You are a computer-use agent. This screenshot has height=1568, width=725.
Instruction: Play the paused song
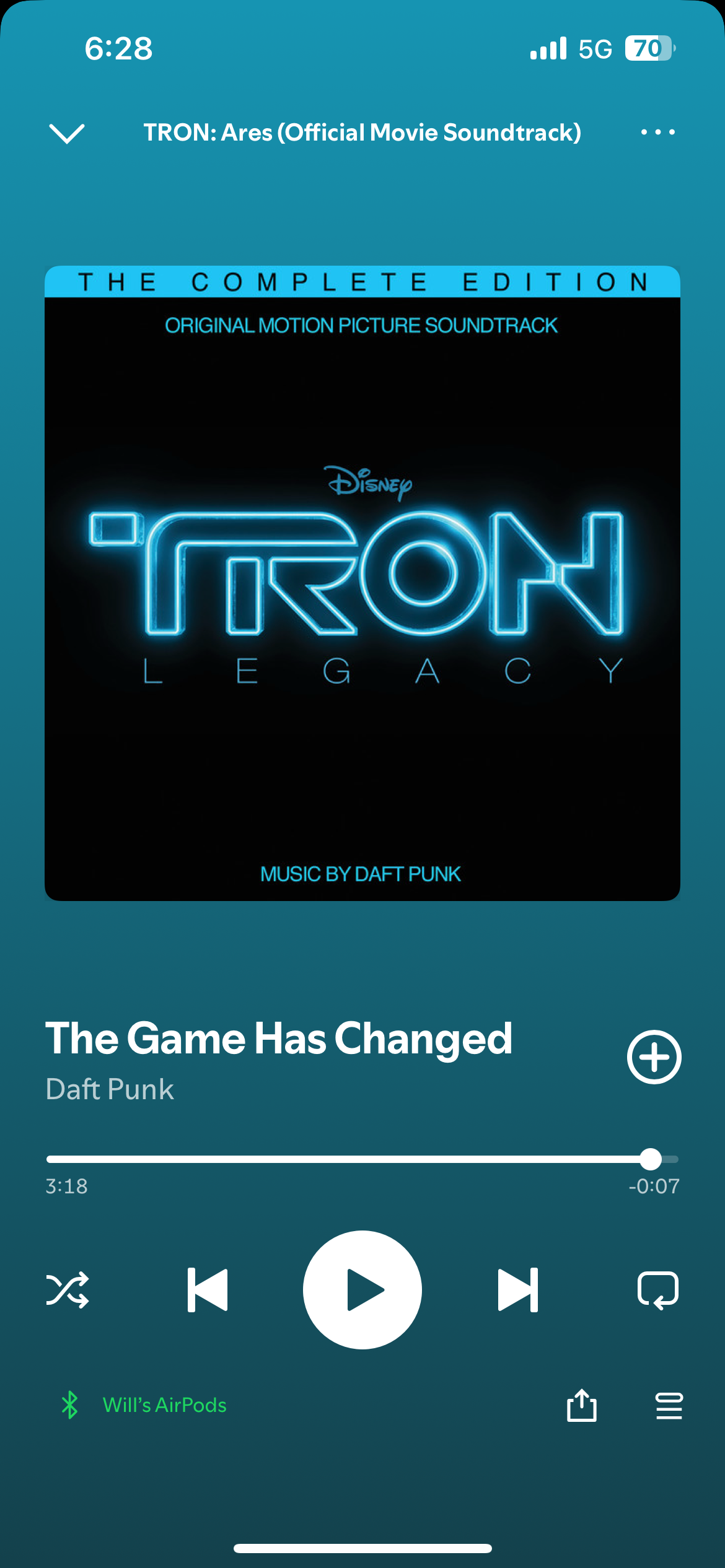click(362, 1290)
